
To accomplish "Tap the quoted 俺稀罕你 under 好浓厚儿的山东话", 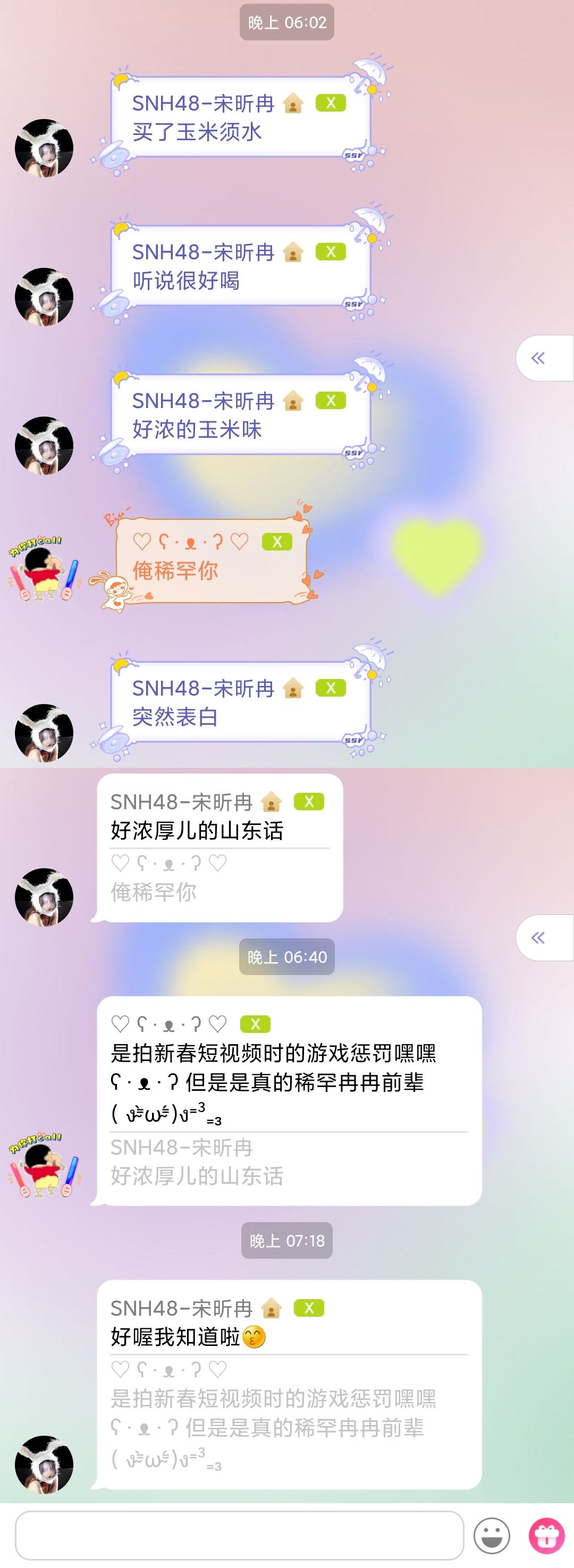I will 154,892.
